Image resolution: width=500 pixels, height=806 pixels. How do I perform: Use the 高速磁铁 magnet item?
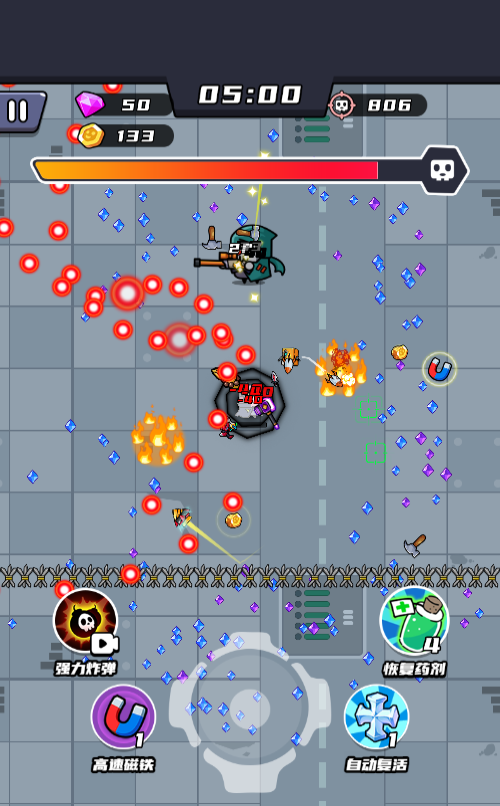point(123,717)
